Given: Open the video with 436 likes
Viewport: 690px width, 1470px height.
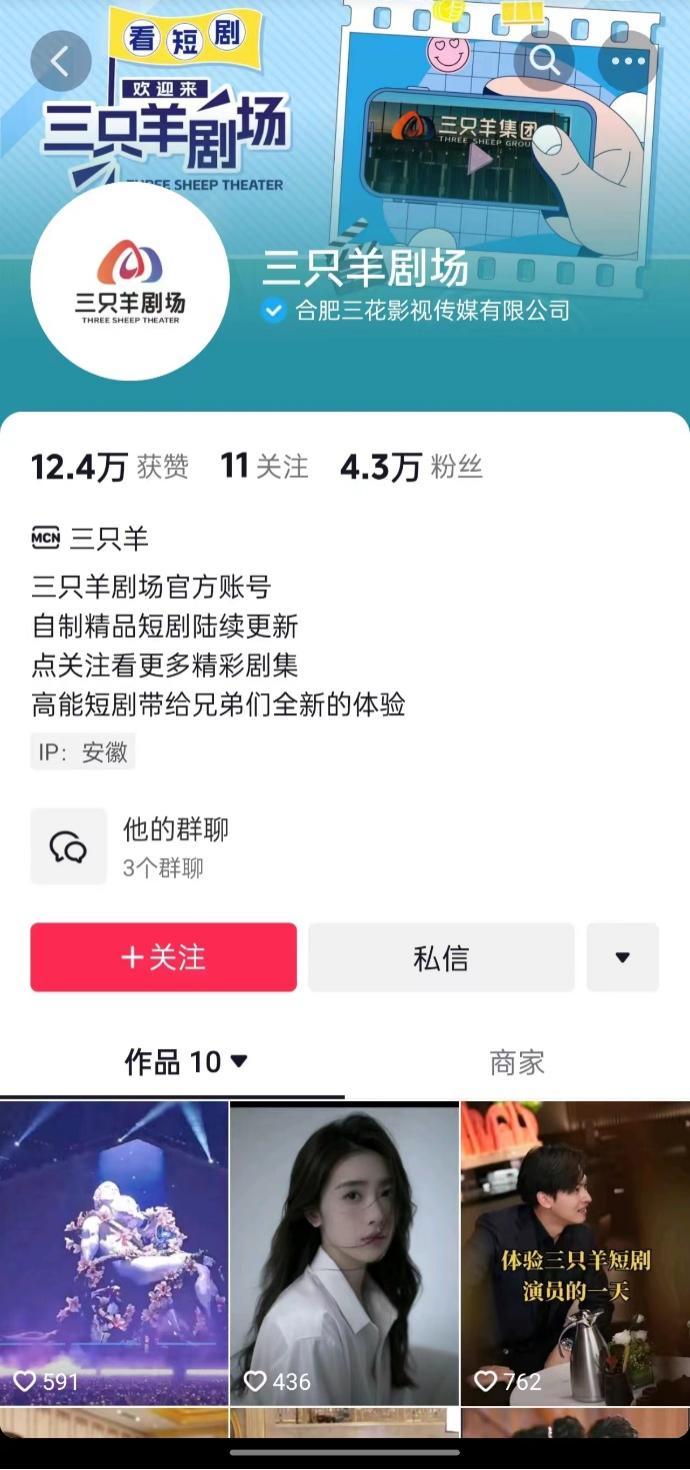Looking at the screenshot, I should [344, 1250].
